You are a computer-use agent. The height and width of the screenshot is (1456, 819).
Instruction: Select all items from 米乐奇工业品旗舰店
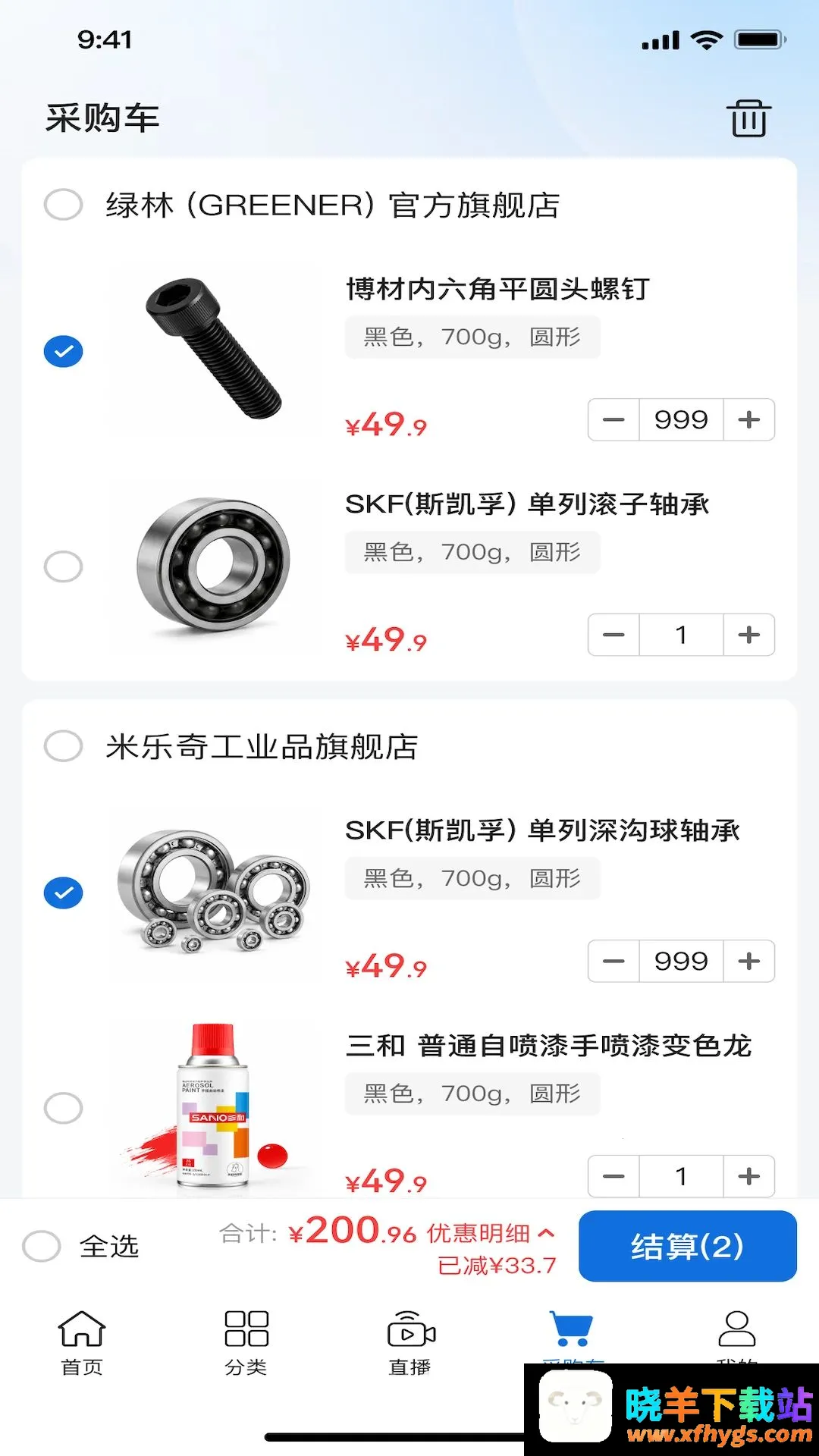pos(64,746)
